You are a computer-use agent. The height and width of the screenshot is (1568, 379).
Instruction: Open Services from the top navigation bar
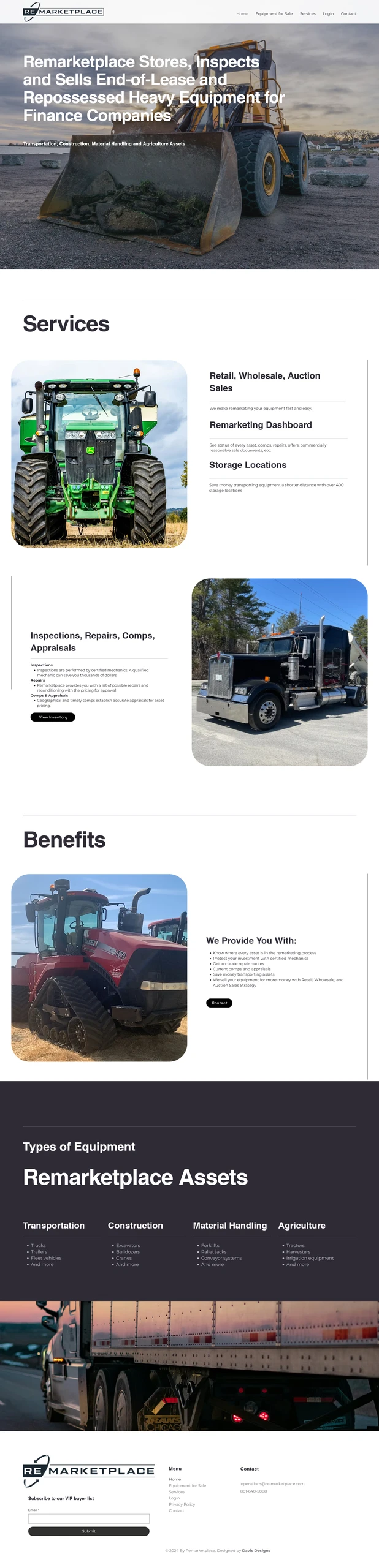click(307, 13)
